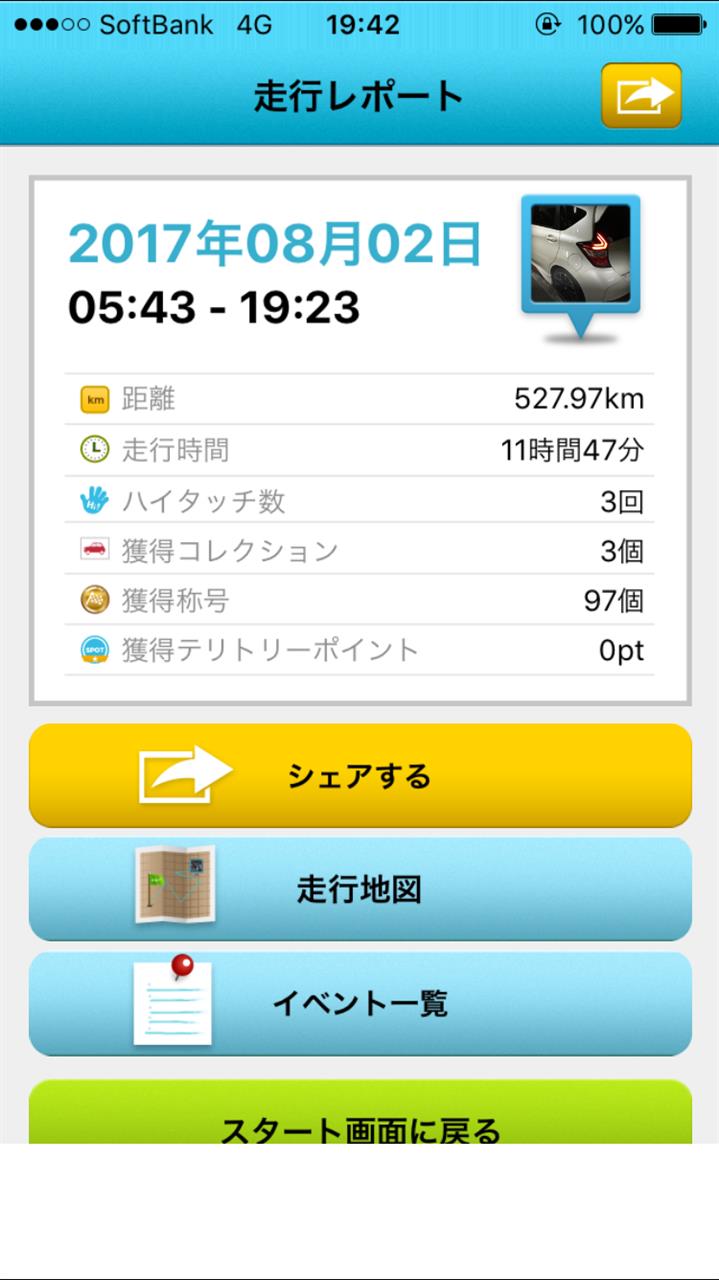The width and height of the screenshot is (719, 1280).
Task: Open the 走行地図 driving map
Action: pyautogui.click(x=360, y=889)
